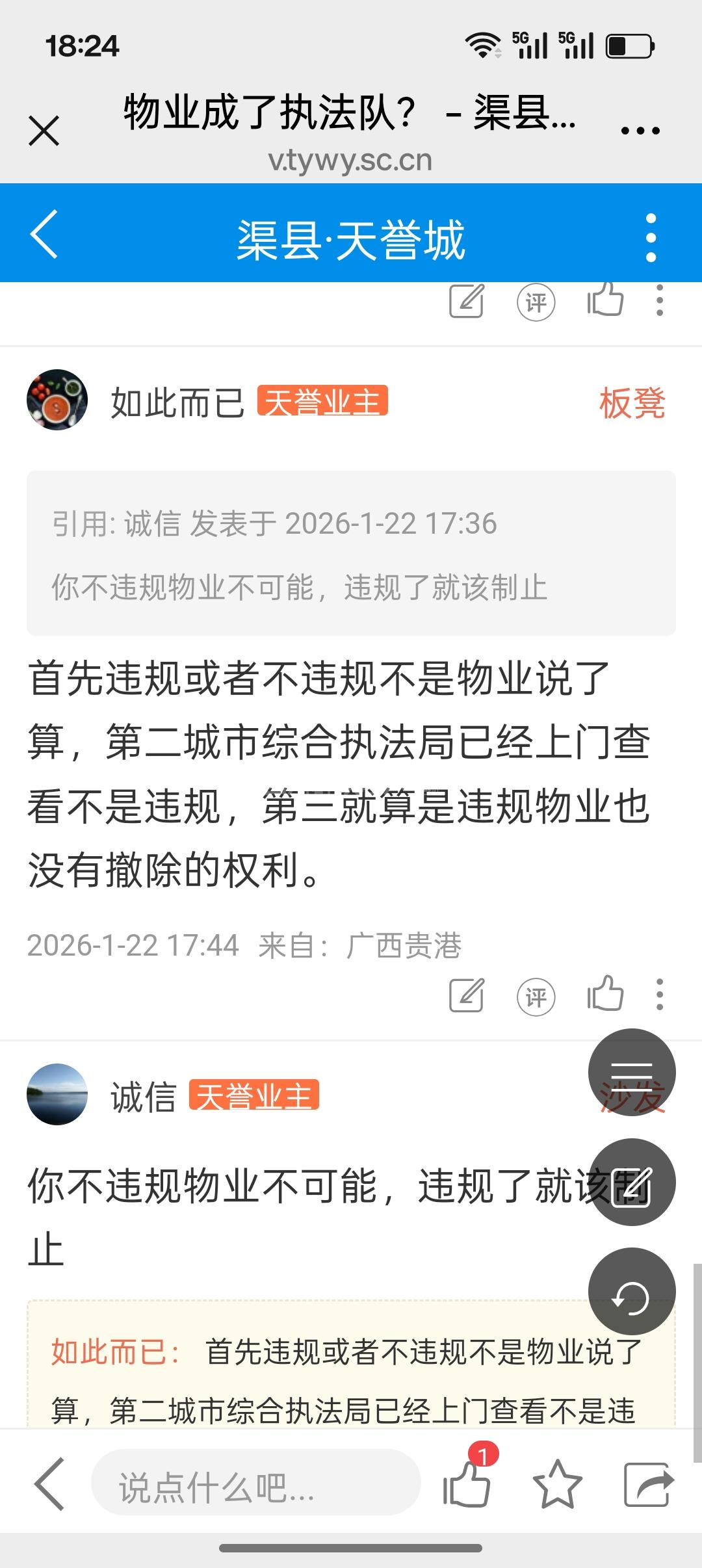Open quoted post by 诚信 from 17:36
This screenshot has height=1568, width=702.
point(351,553)
